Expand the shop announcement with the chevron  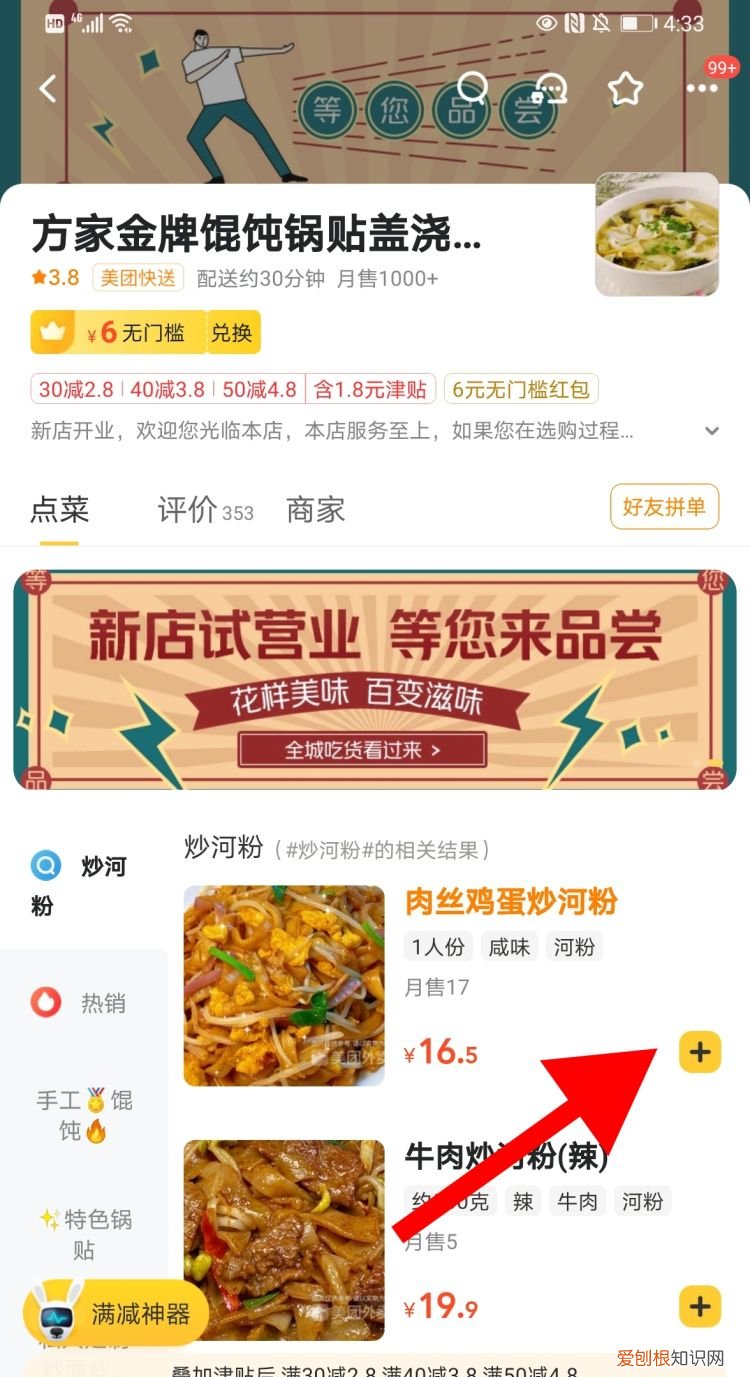(712, 431)
